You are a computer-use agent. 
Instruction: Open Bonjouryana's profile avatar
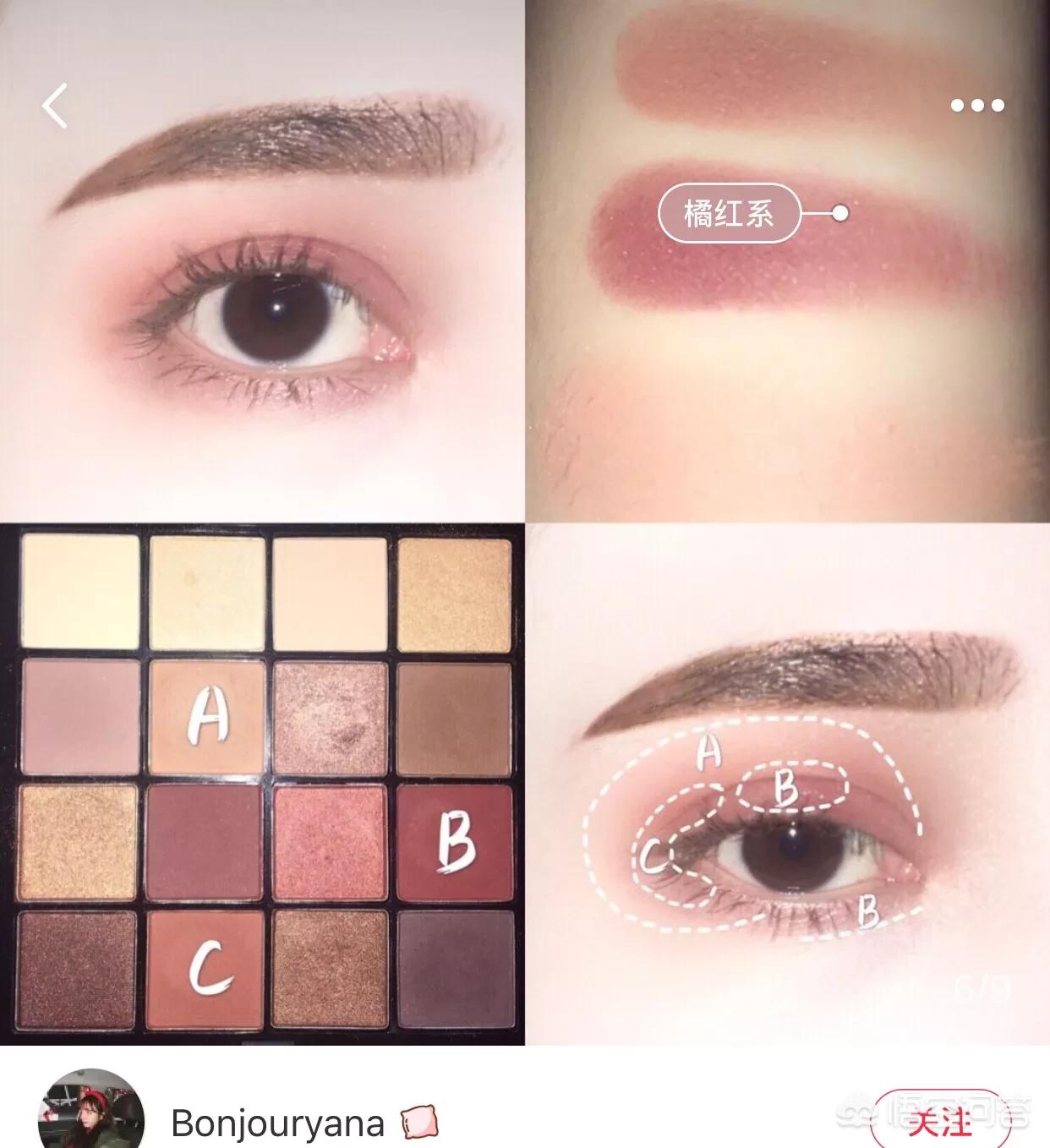91,1112
